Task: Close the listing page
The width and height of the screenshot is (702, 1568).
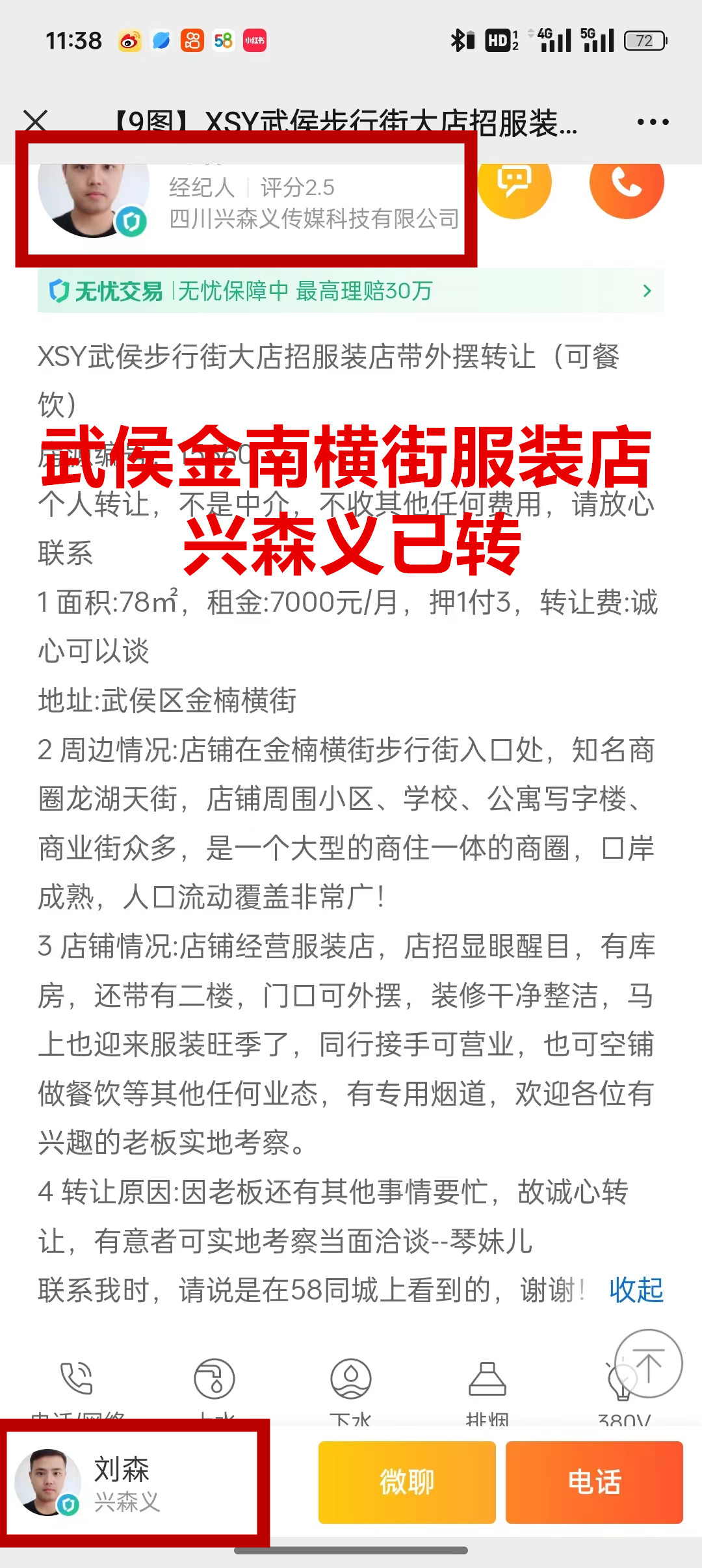Action: [x=35, y=122]
